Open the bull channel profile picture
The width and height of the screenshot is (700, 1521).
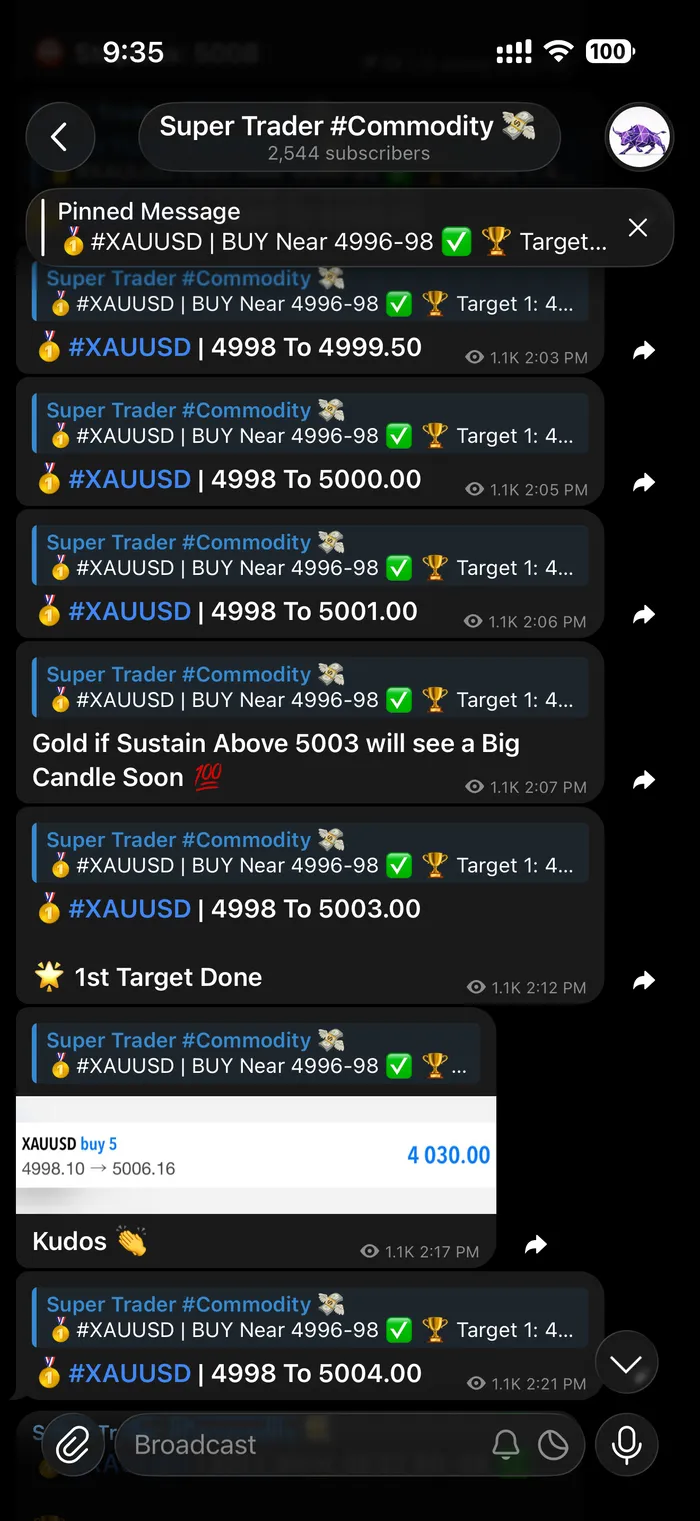[x=639, y=137]
